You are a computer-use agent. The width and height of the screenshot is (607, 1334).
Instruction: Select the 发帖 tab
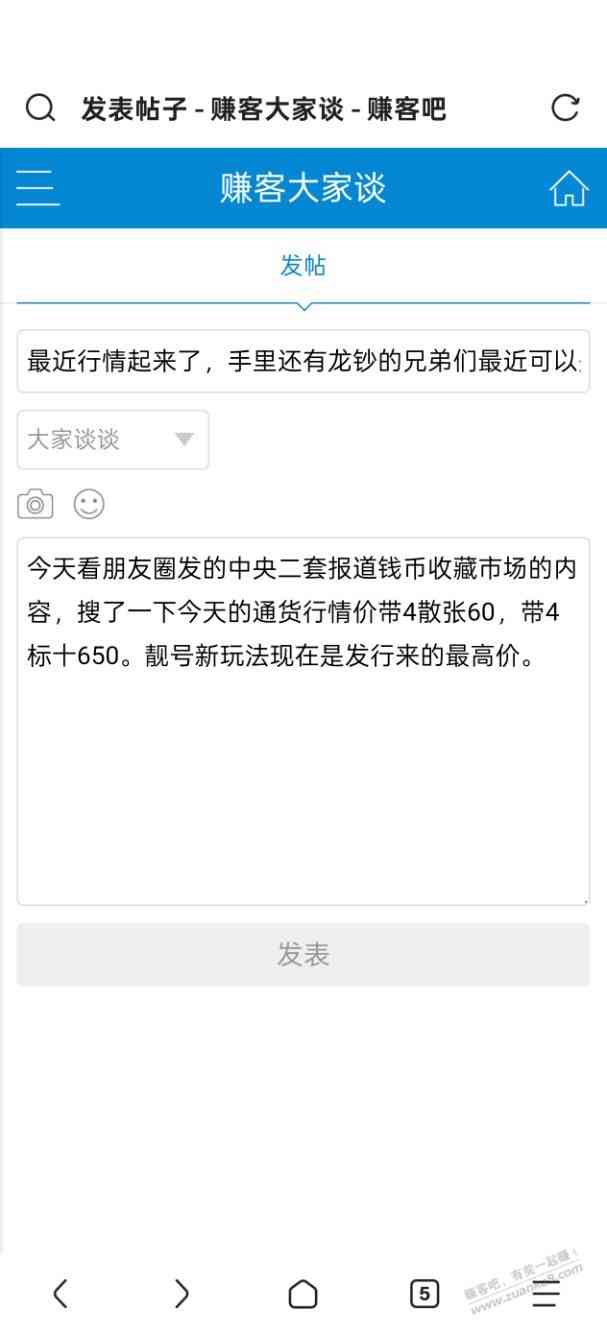(x=303, y=266)
